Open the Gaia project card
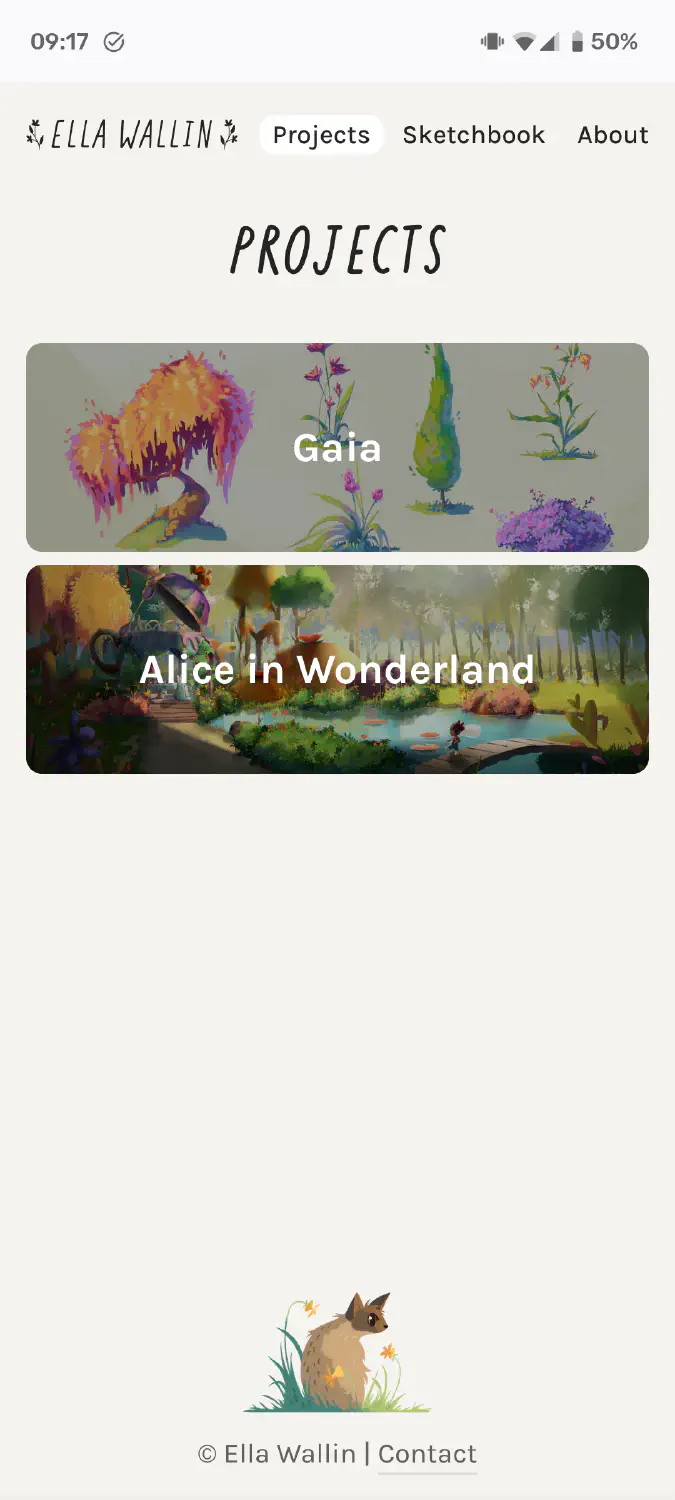This screenshot has width=675, height=1500. [337, 447]
